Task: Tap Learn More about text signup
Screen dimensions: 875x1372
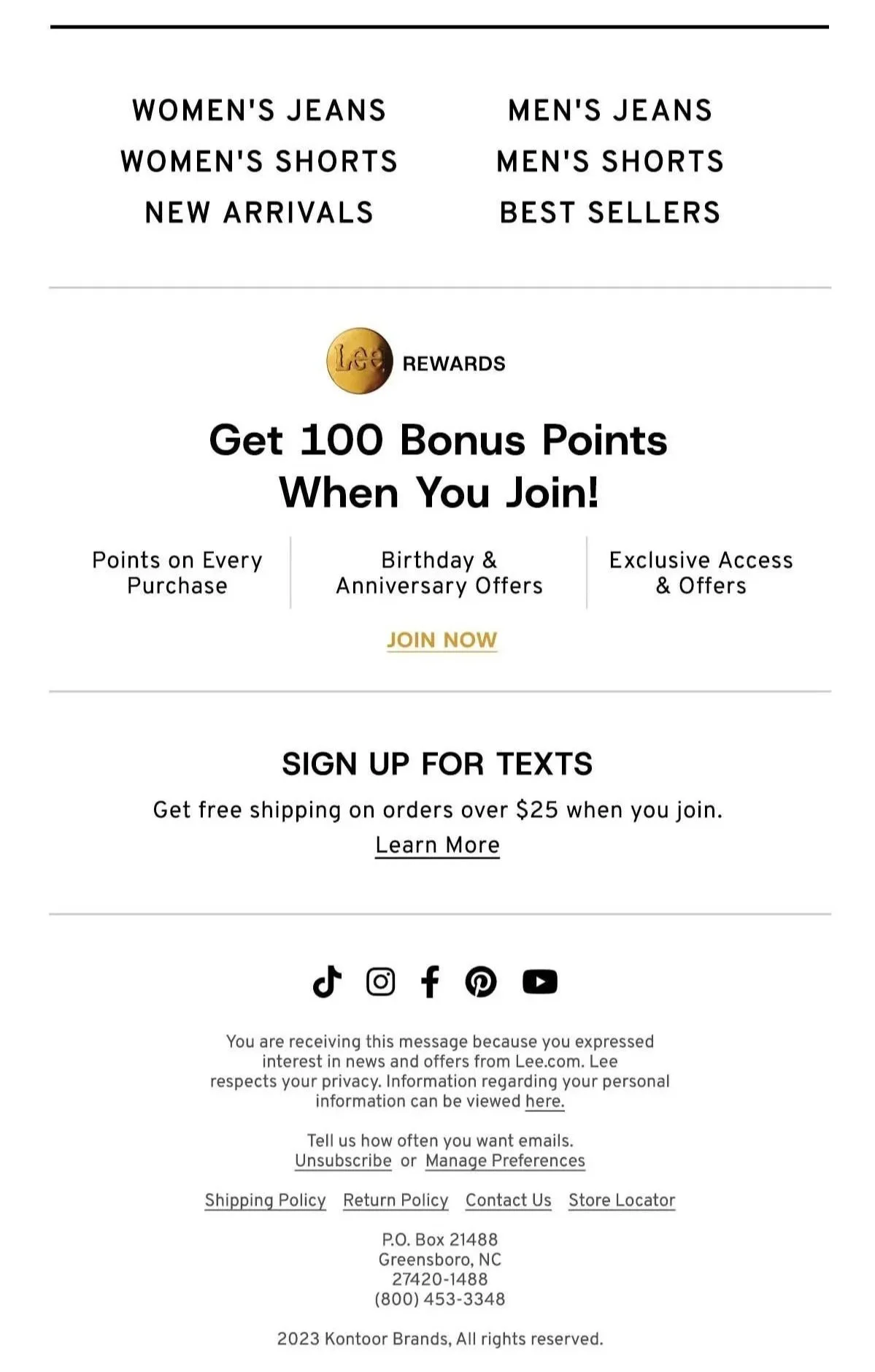Action: [437, 845]
